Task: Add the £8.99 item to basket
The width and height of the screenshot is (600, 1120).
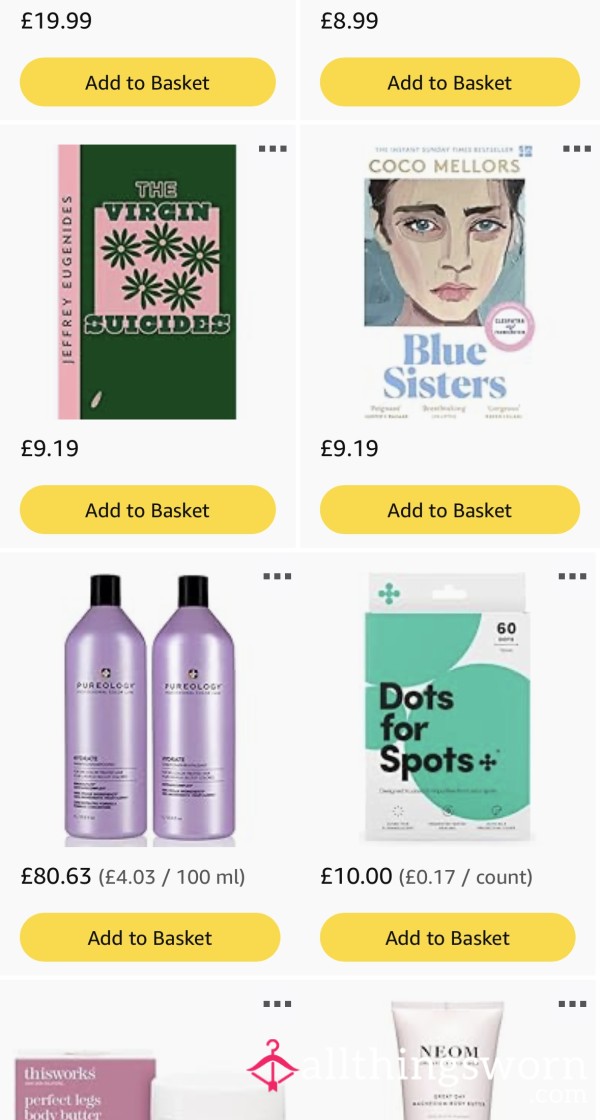Action: [x=449, y=82]
